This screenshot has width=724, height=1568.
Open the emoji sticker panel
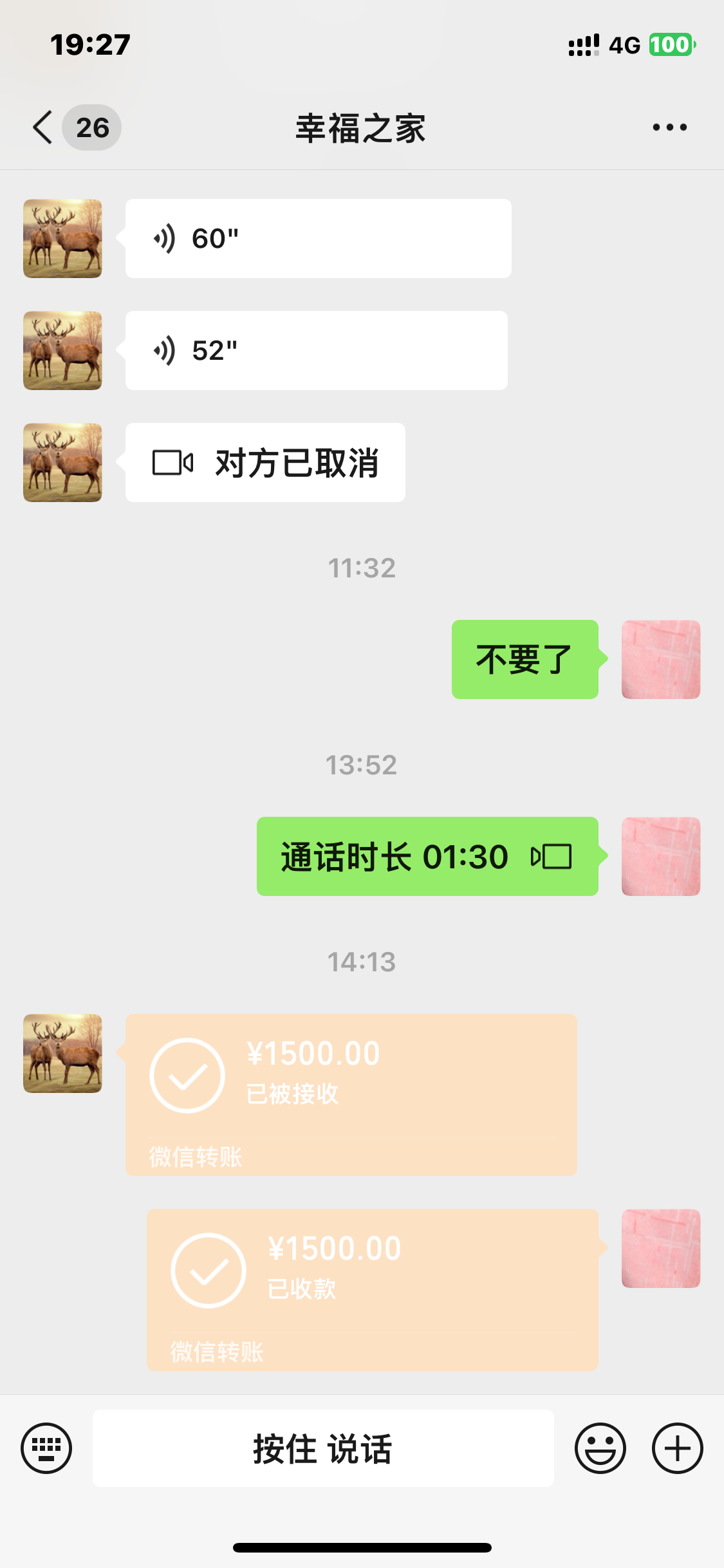(600, 1448)
